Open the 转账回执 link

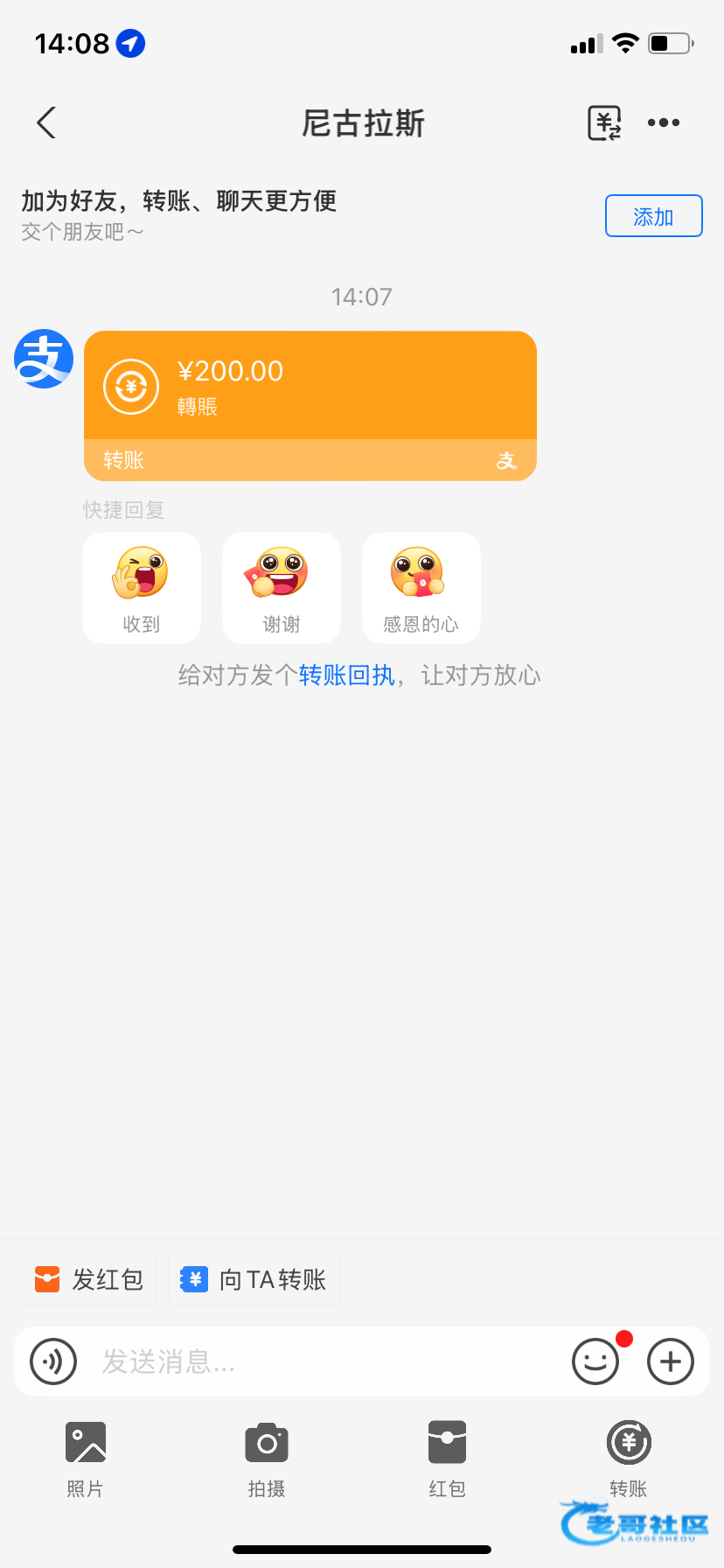point(346,675)
